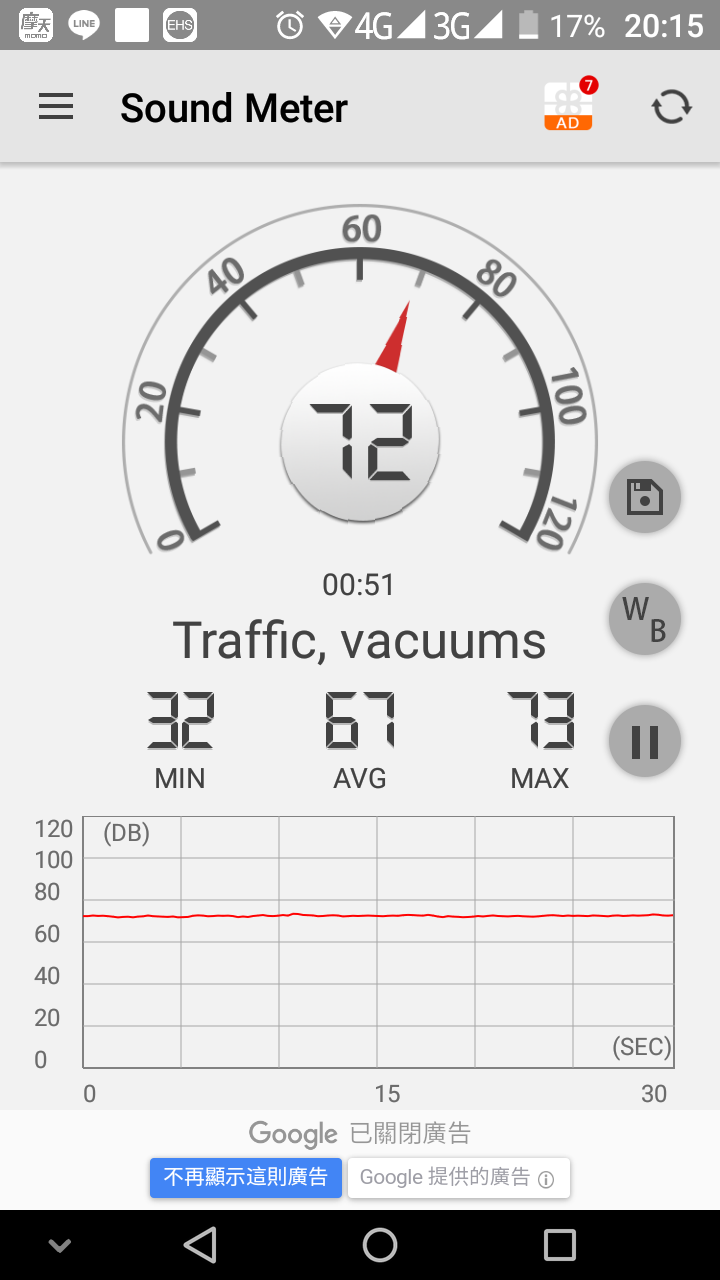Go to the home screen
The image size is (720, 1280).
point(380,1245)
